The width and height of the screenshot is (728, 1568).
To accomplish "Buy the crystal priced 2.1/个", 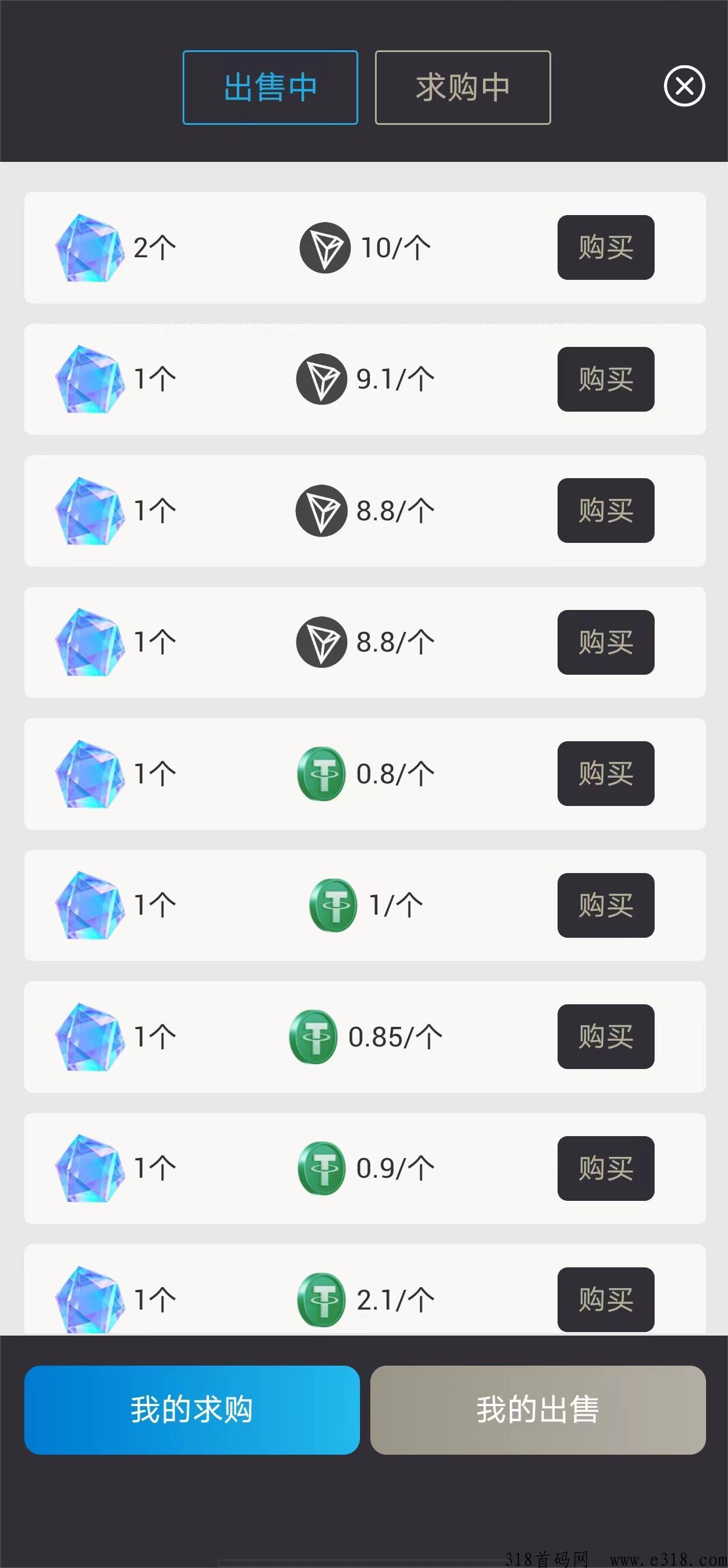I will point(606,1300).
